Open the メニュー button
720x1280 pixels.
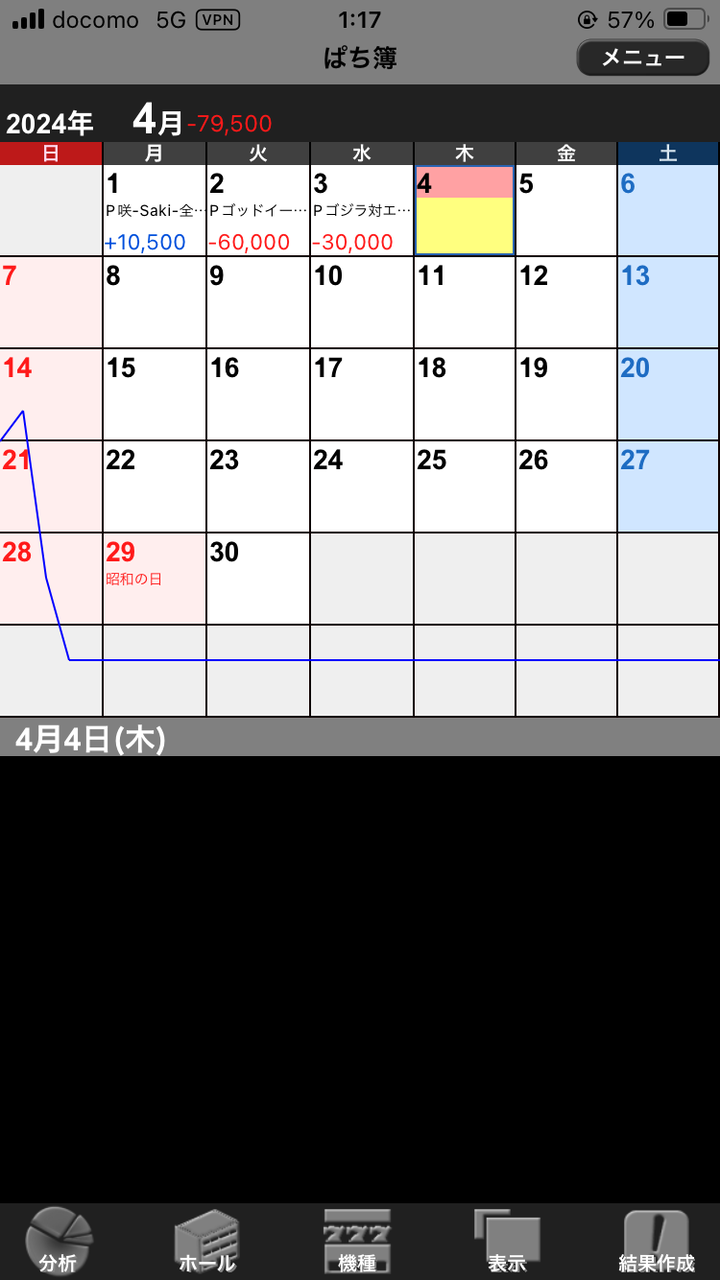[x=643, y=58]
